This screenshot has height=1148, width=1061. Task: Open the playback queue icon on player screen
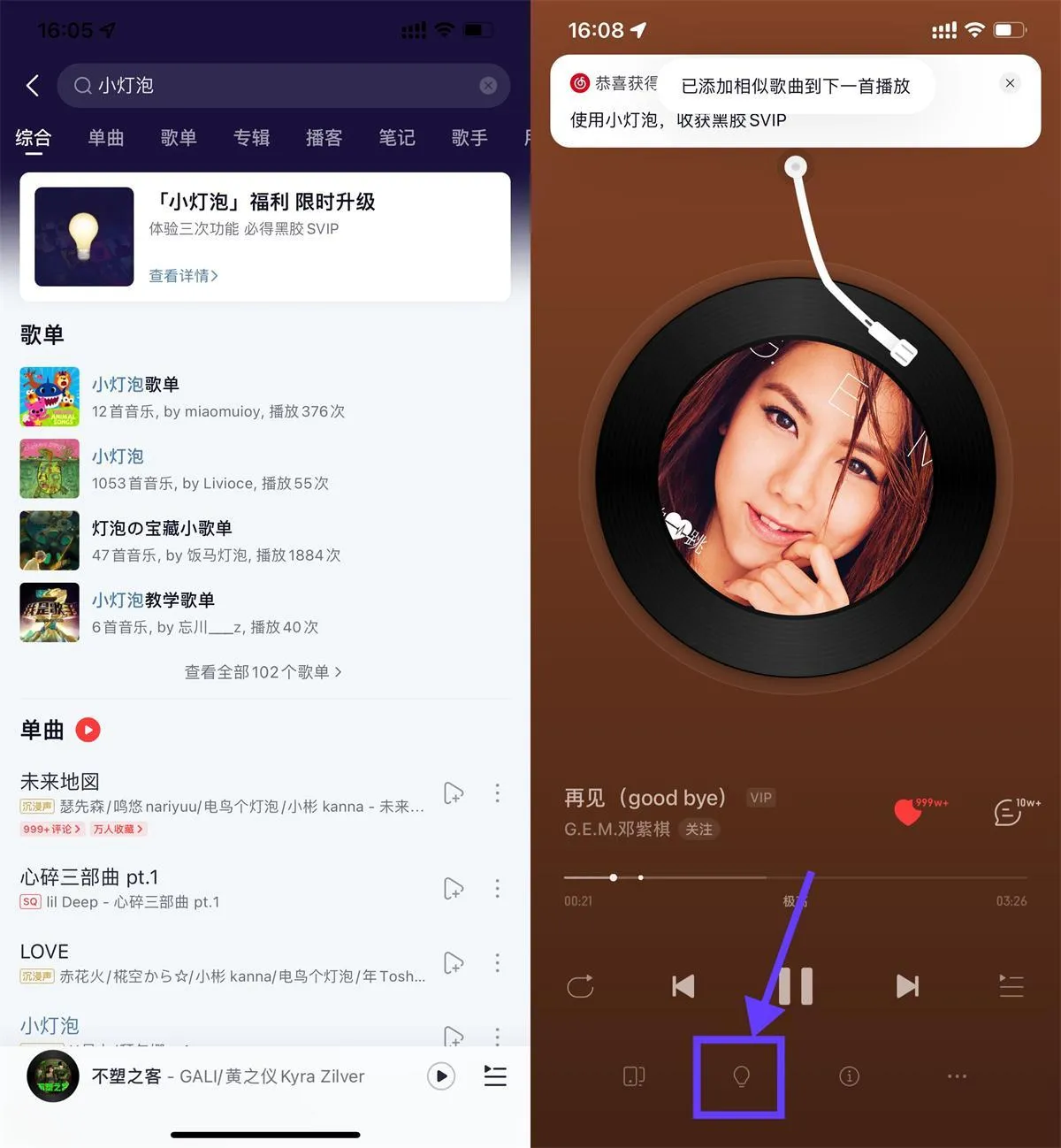(x=1011, y=985)
